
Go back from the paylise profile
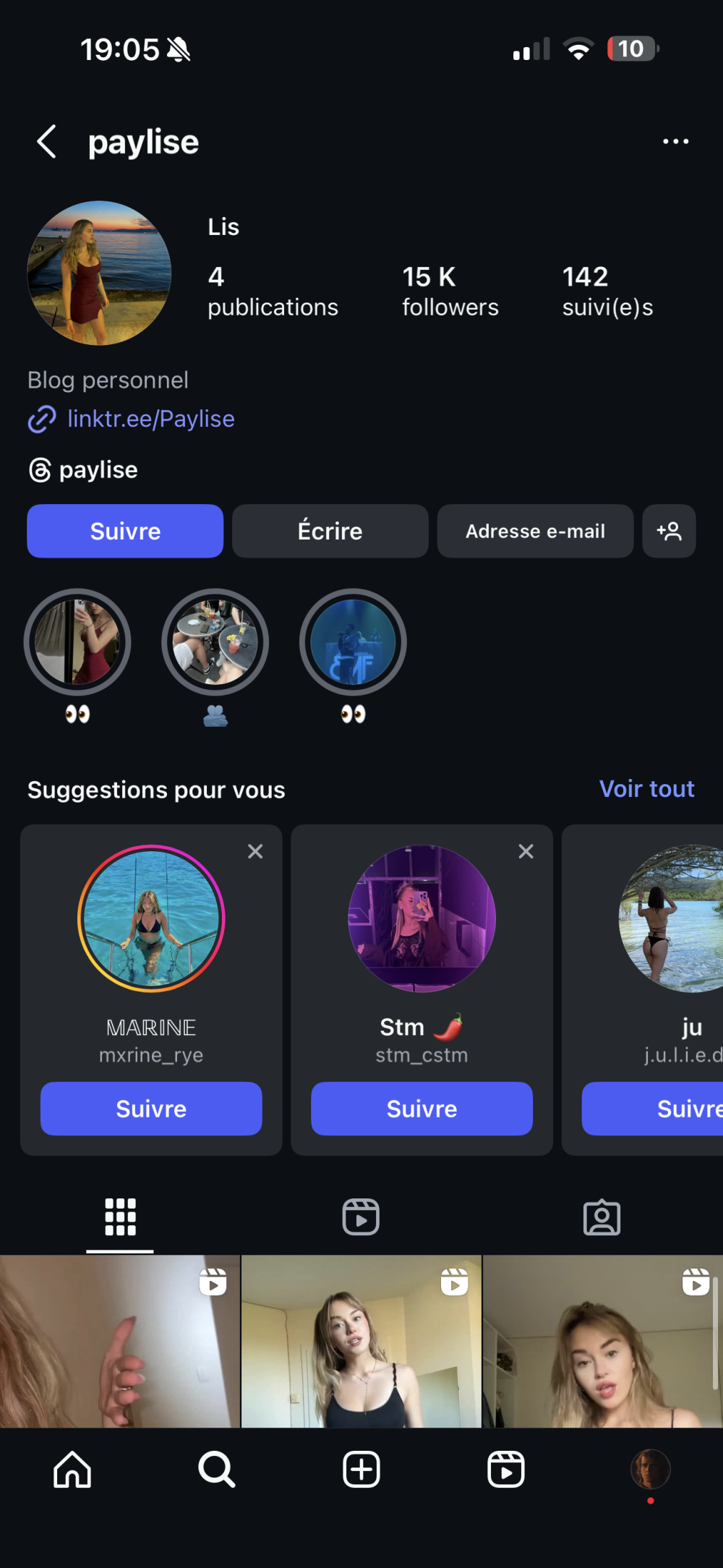pyautogui.click(x=47, y=141)
